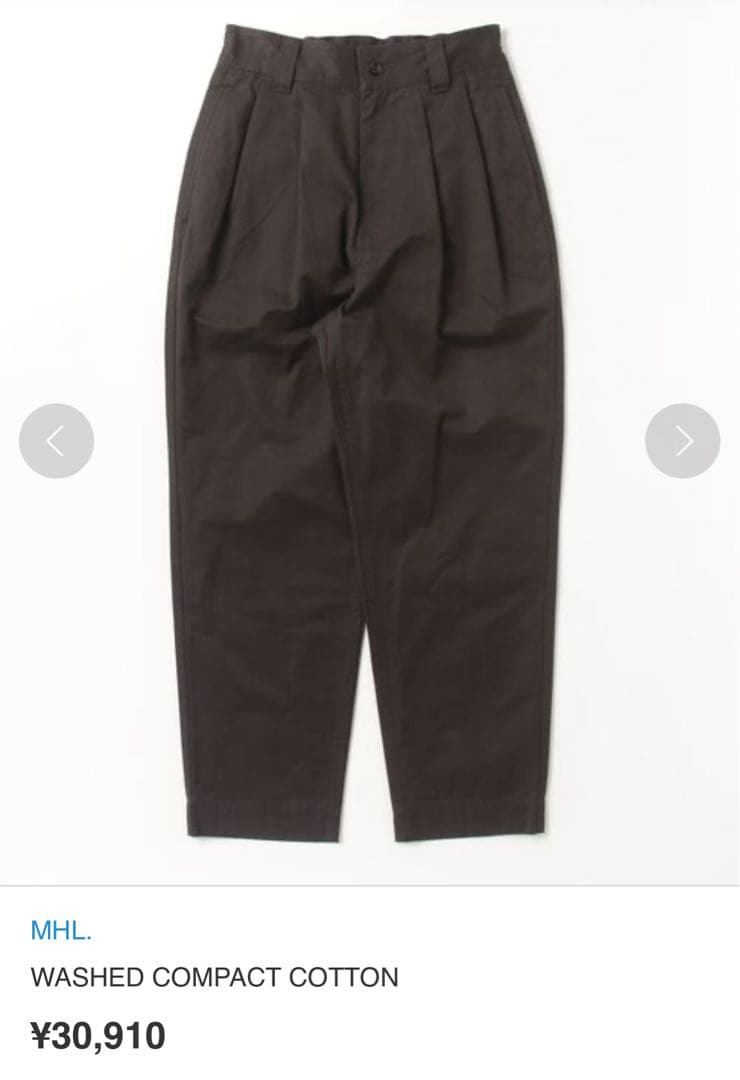Show the previous product image
This screenshot has height=1080, width=740.
(x=57, y=441)
